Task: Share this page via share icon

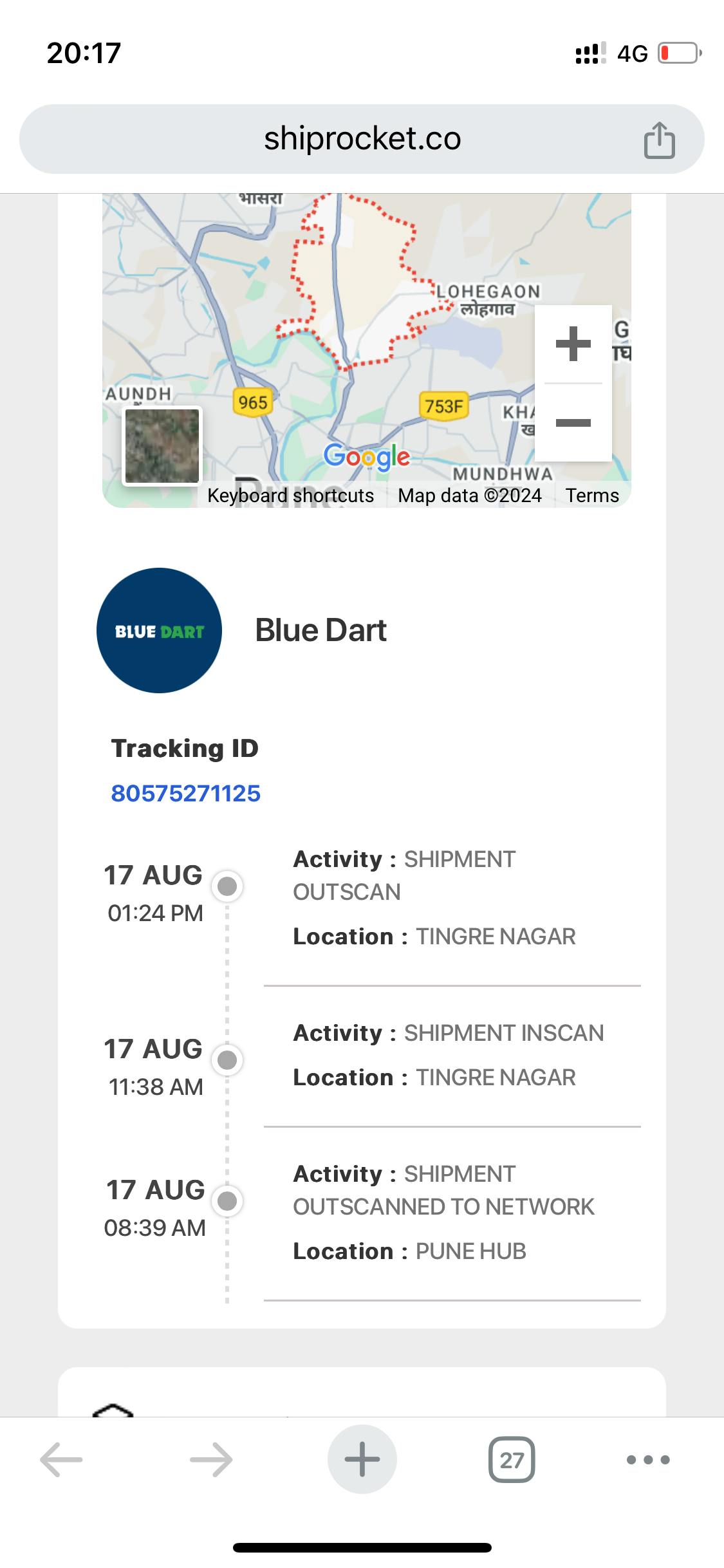Action: [x=659, y=140]
